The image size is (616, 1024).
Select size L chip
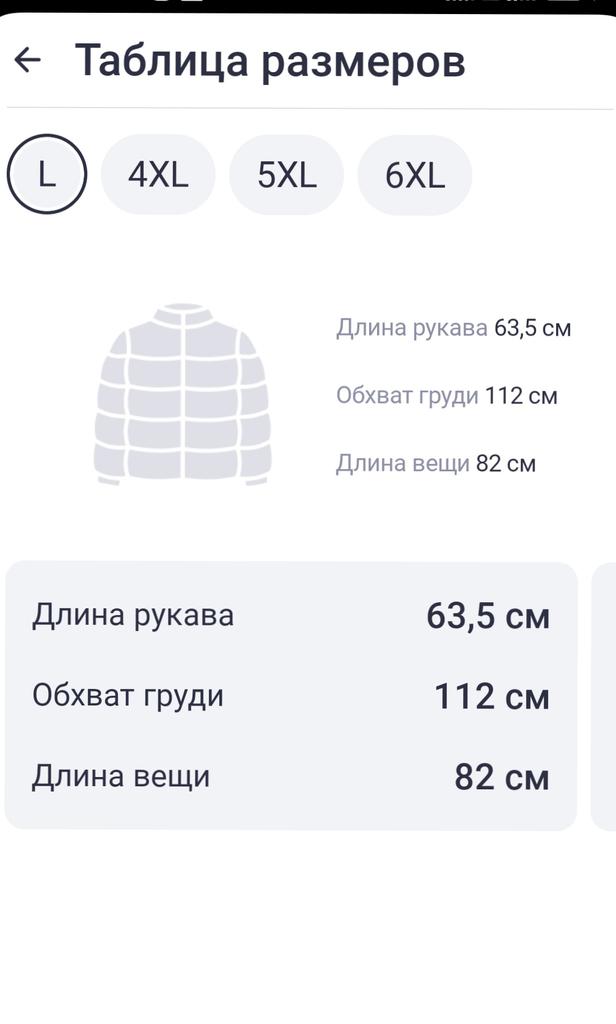tap(46, 175)
